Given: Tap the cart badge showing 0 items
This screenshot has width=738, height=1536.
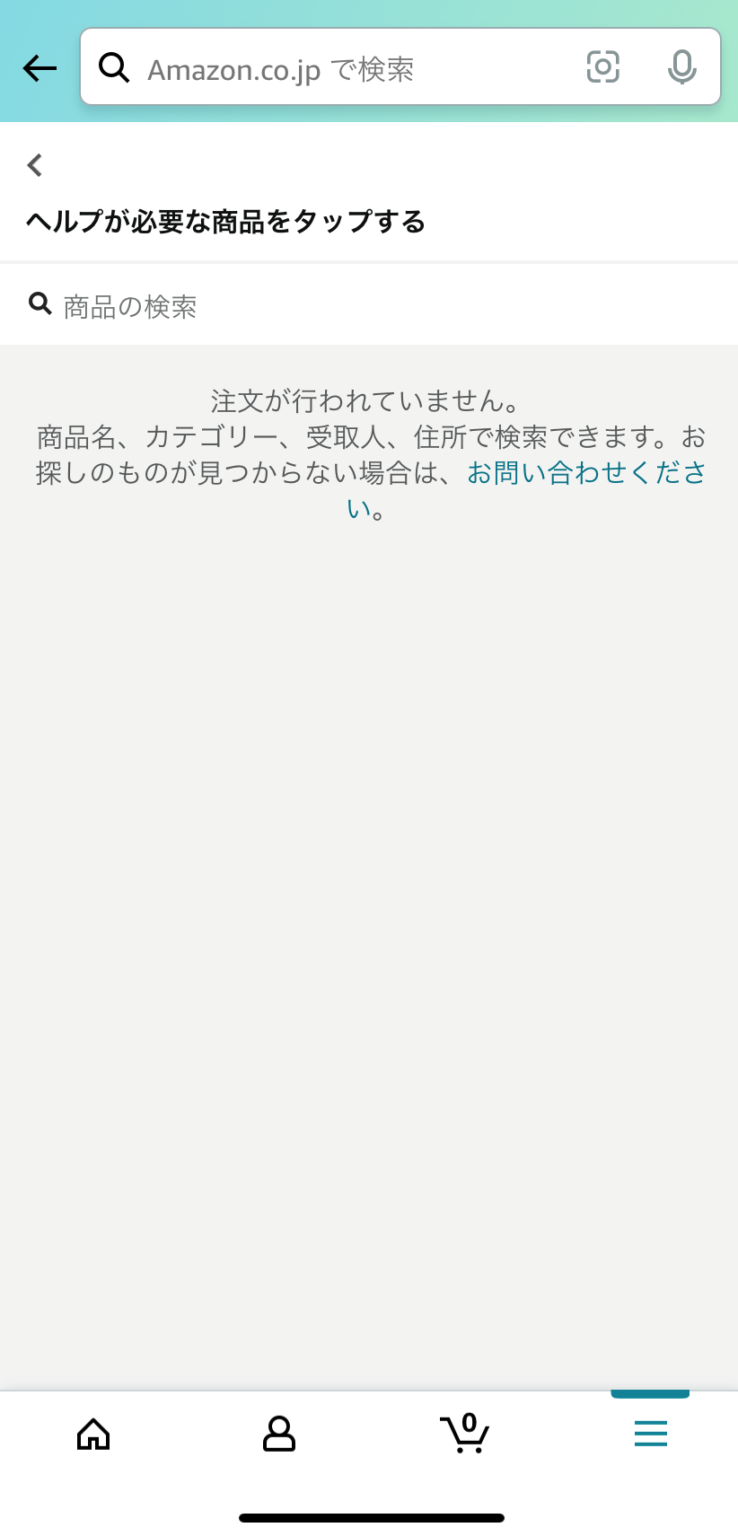Looking at the screenshot, I should point(467,1423).
